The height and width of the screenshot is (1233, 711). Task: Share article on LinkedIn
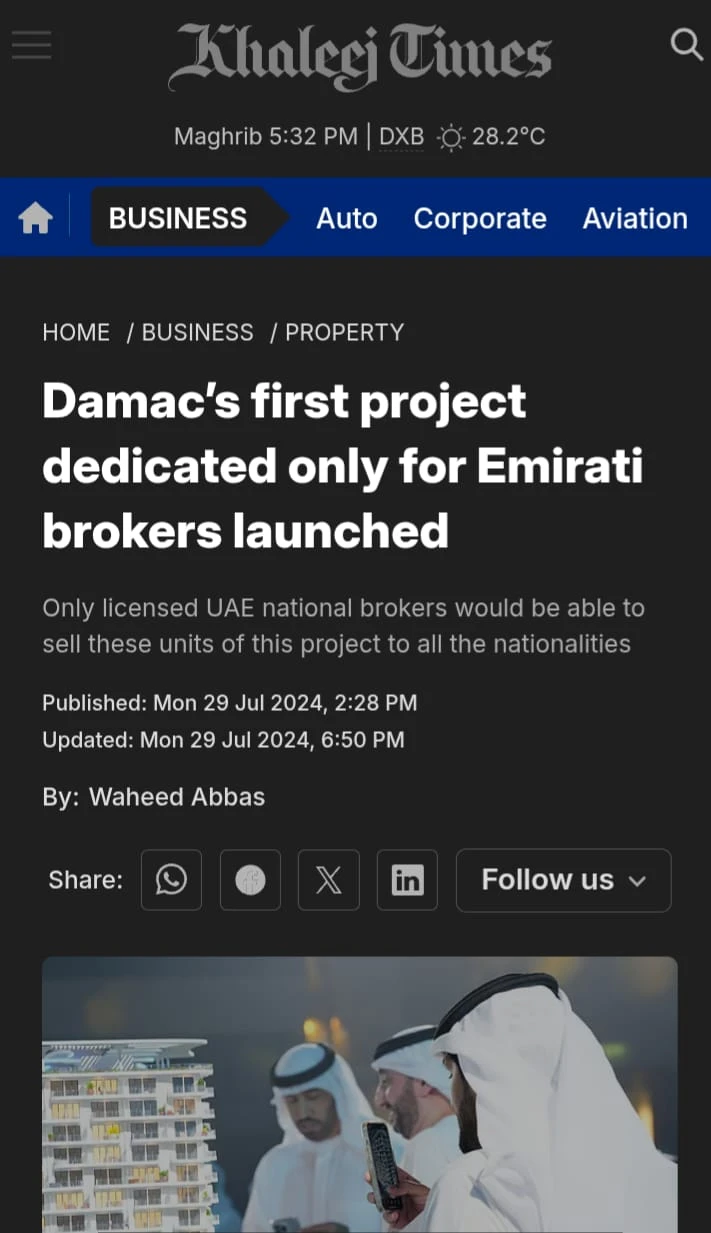407,880
